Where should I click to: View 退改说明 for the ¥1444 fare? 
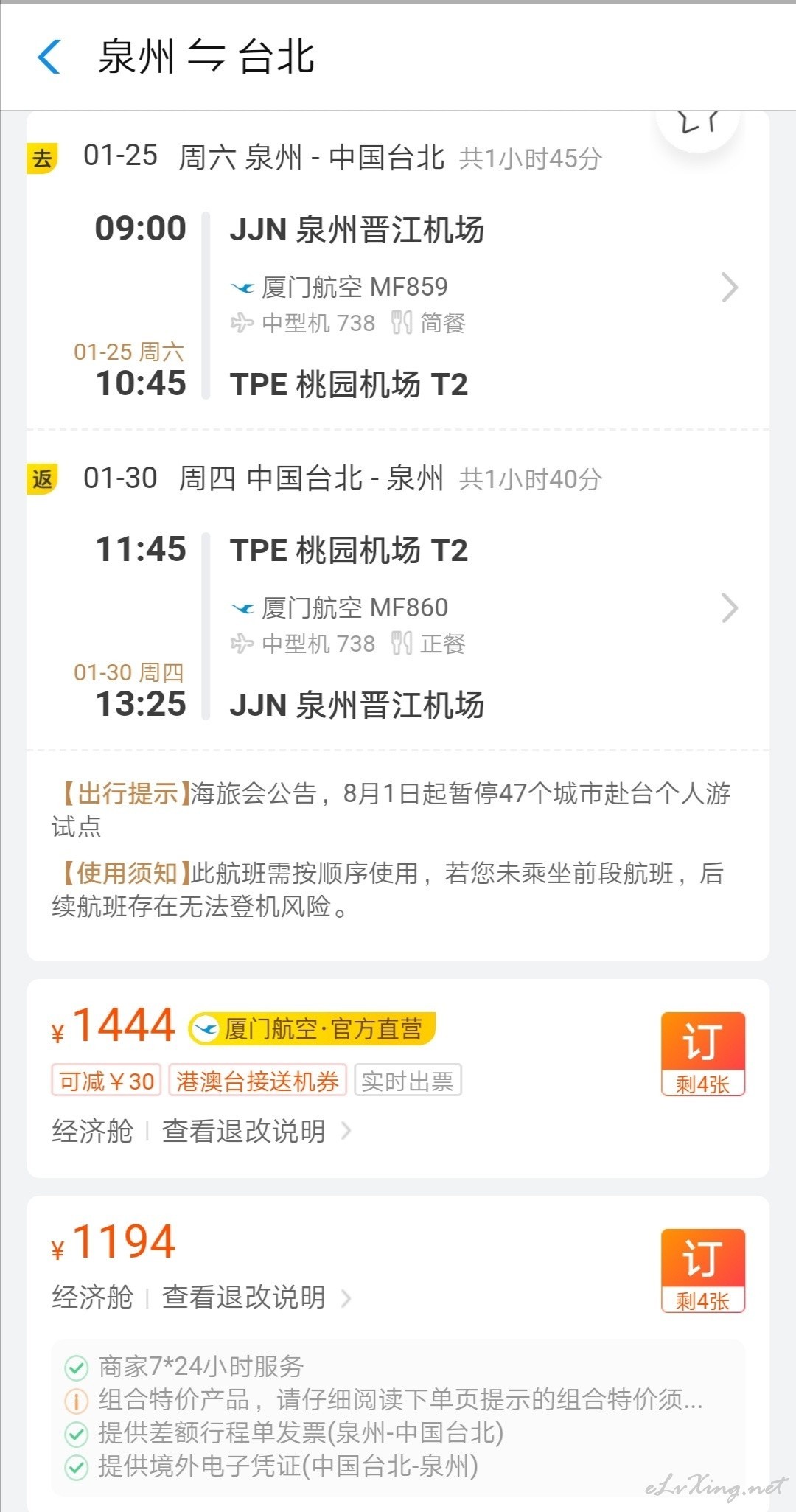pos(256,1131)
